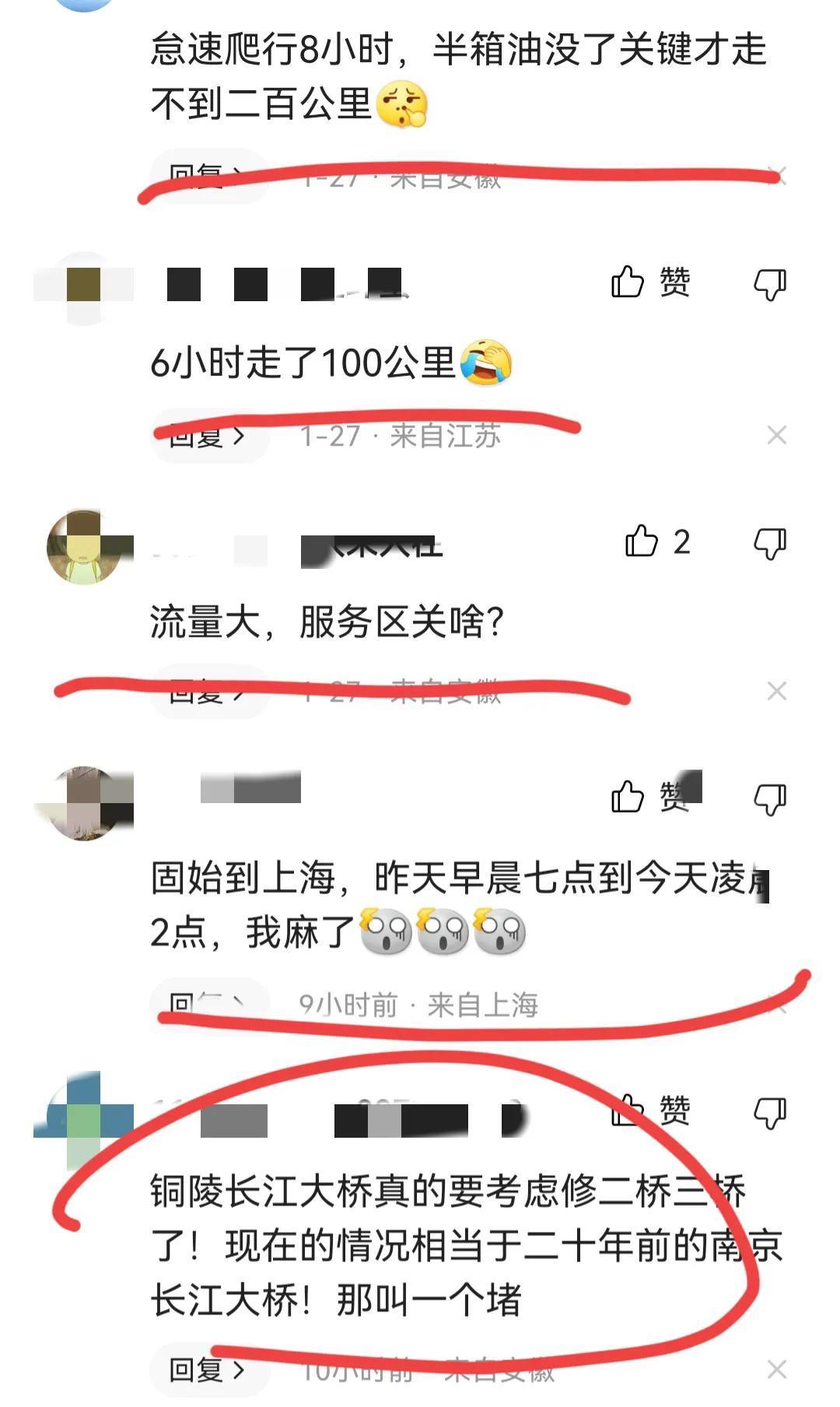Open avatar of "固始到上海" commenter

84,803
